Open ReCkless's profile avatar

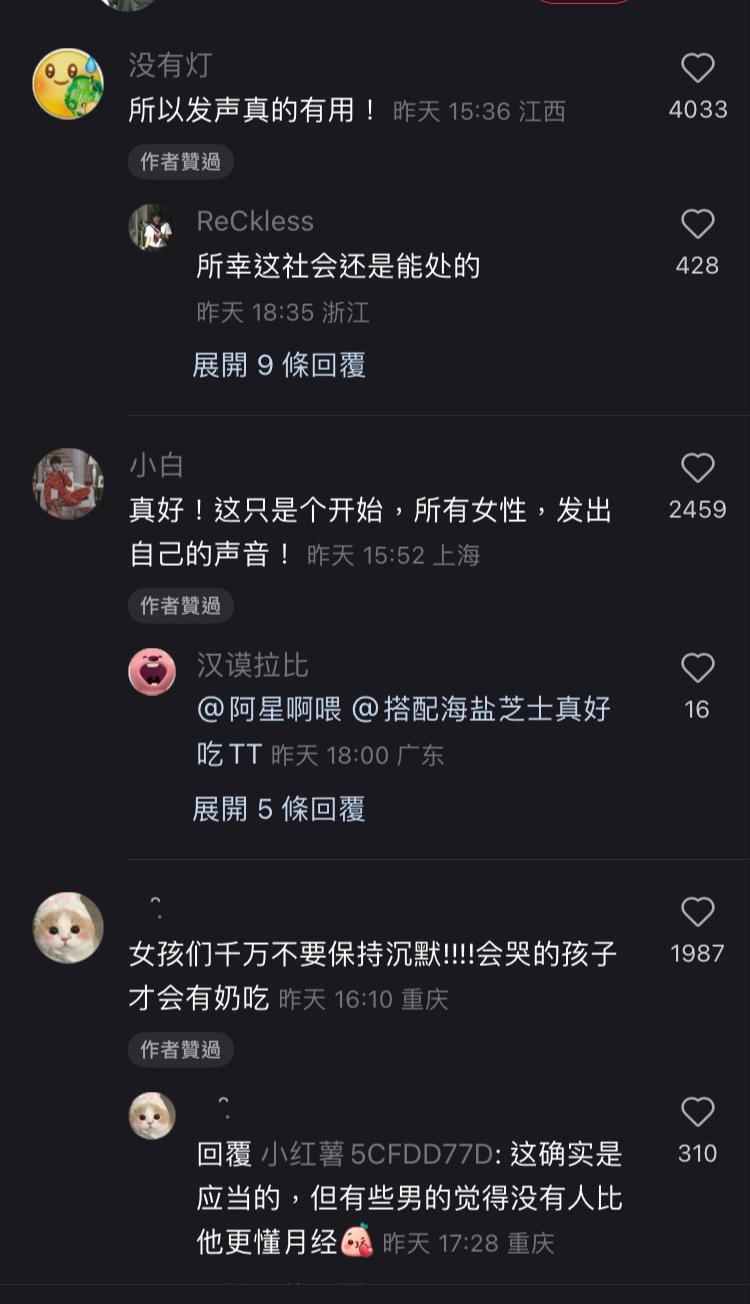(152, 227)
